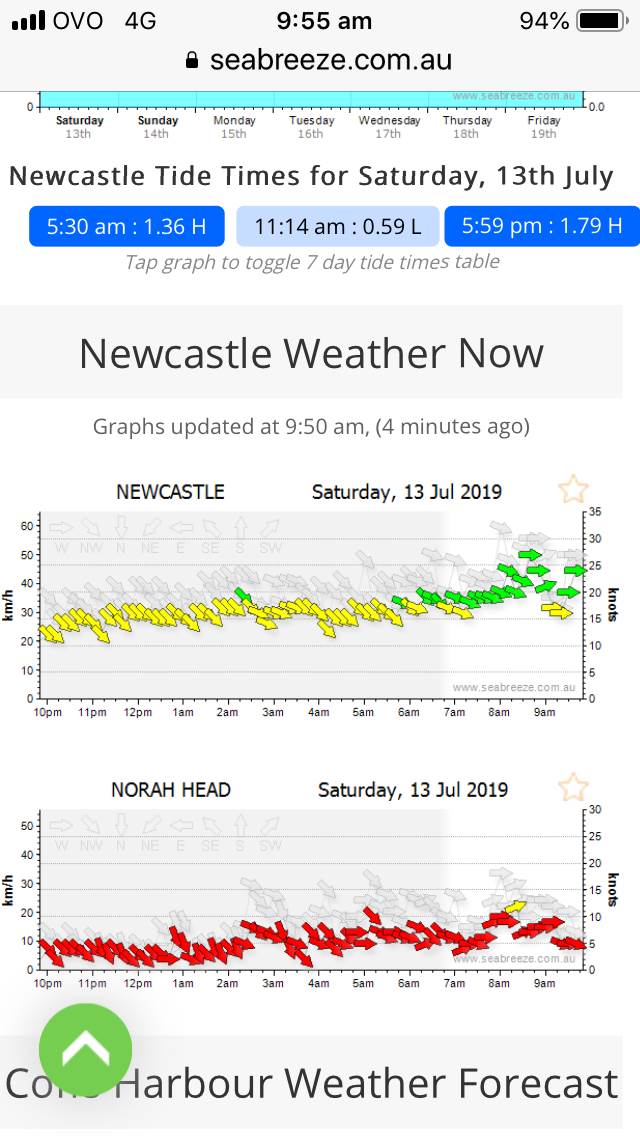Tap the green scroll-to-top button

pos(85,1049)
